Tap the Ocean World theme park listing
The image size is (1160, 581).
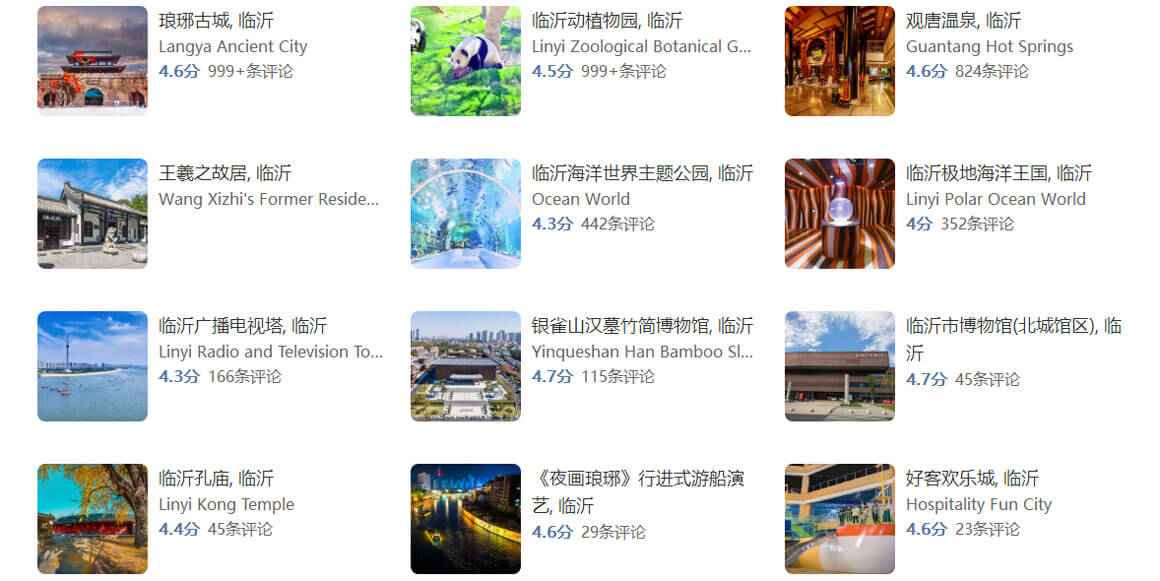pos(642,174)
